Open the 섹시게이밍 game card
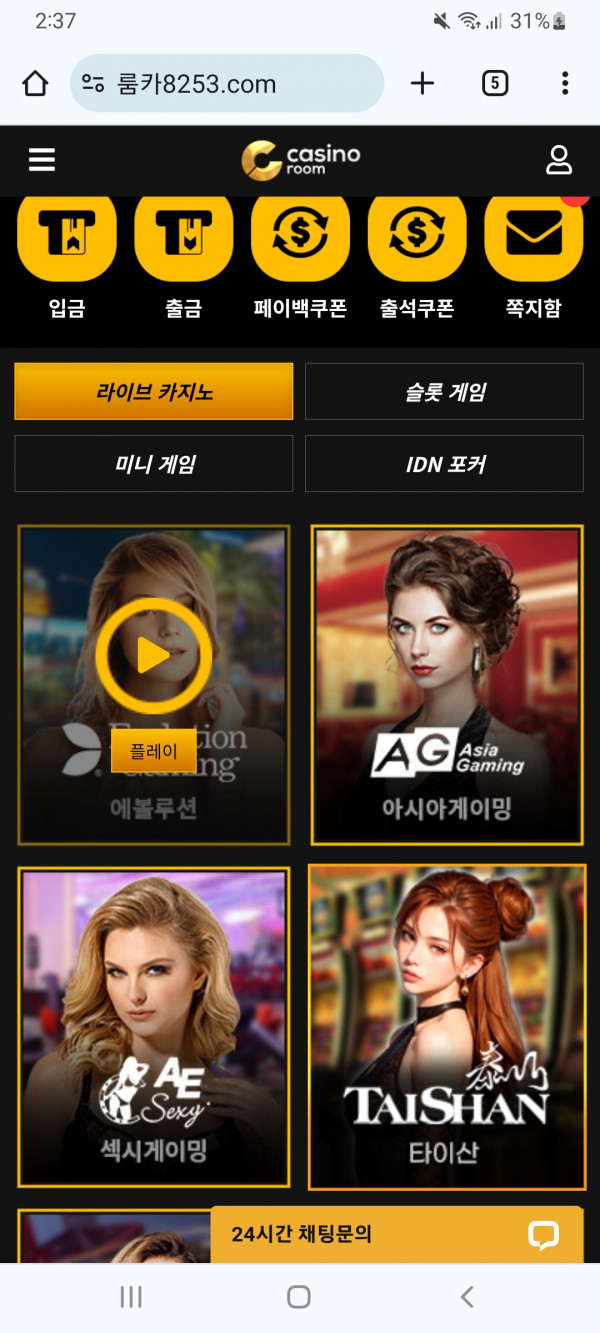This screenshot has width=600, height=1333. pyautogui.click(x=154, y=1026)
